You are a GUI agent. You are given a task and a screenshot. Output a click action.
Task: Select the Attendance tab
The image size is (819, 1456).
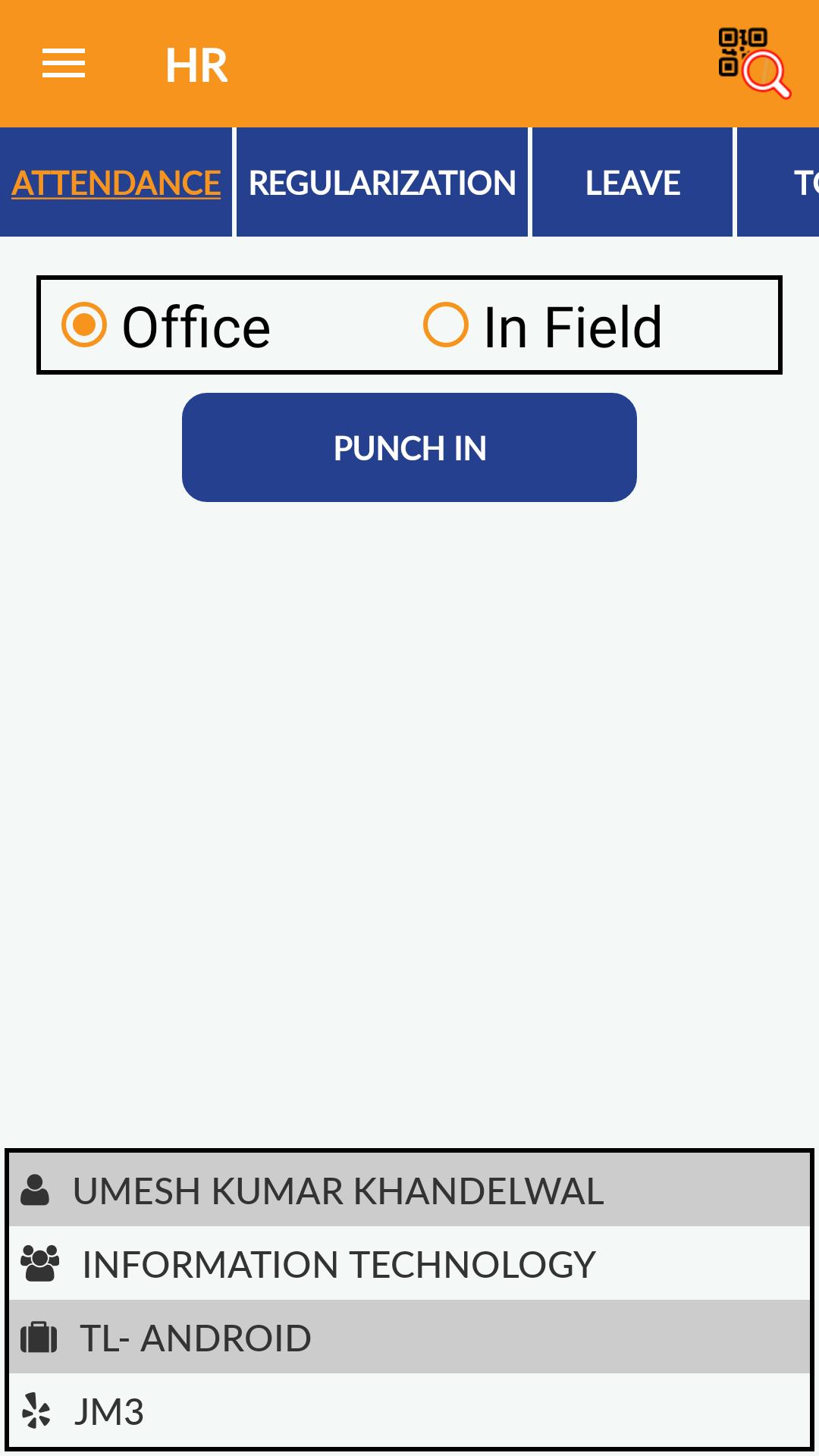coord(116,182)
